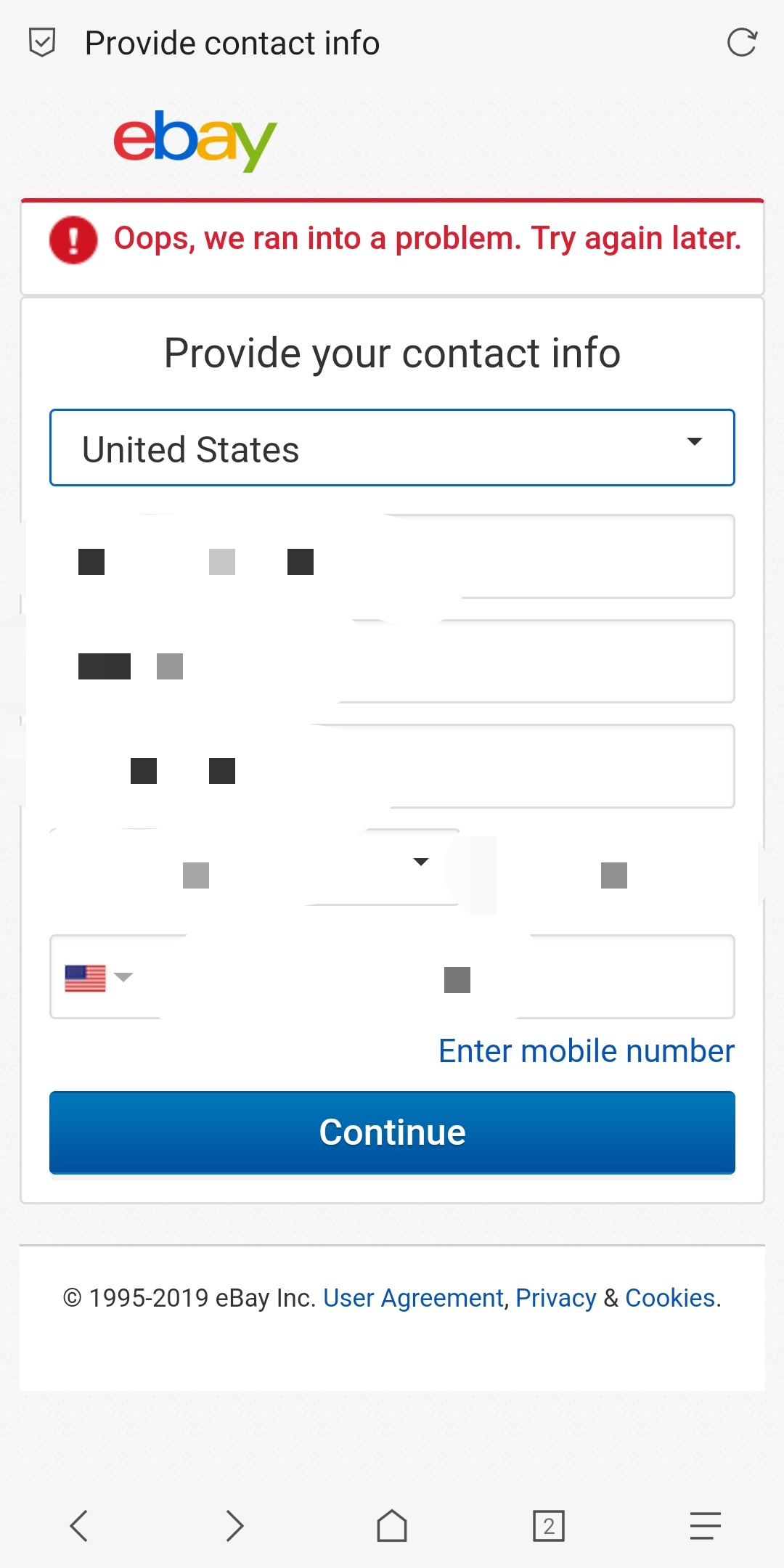Viewport: 784px width, 1568px height.
Task: Open the Cookies link
Action: coord(670,1298)
